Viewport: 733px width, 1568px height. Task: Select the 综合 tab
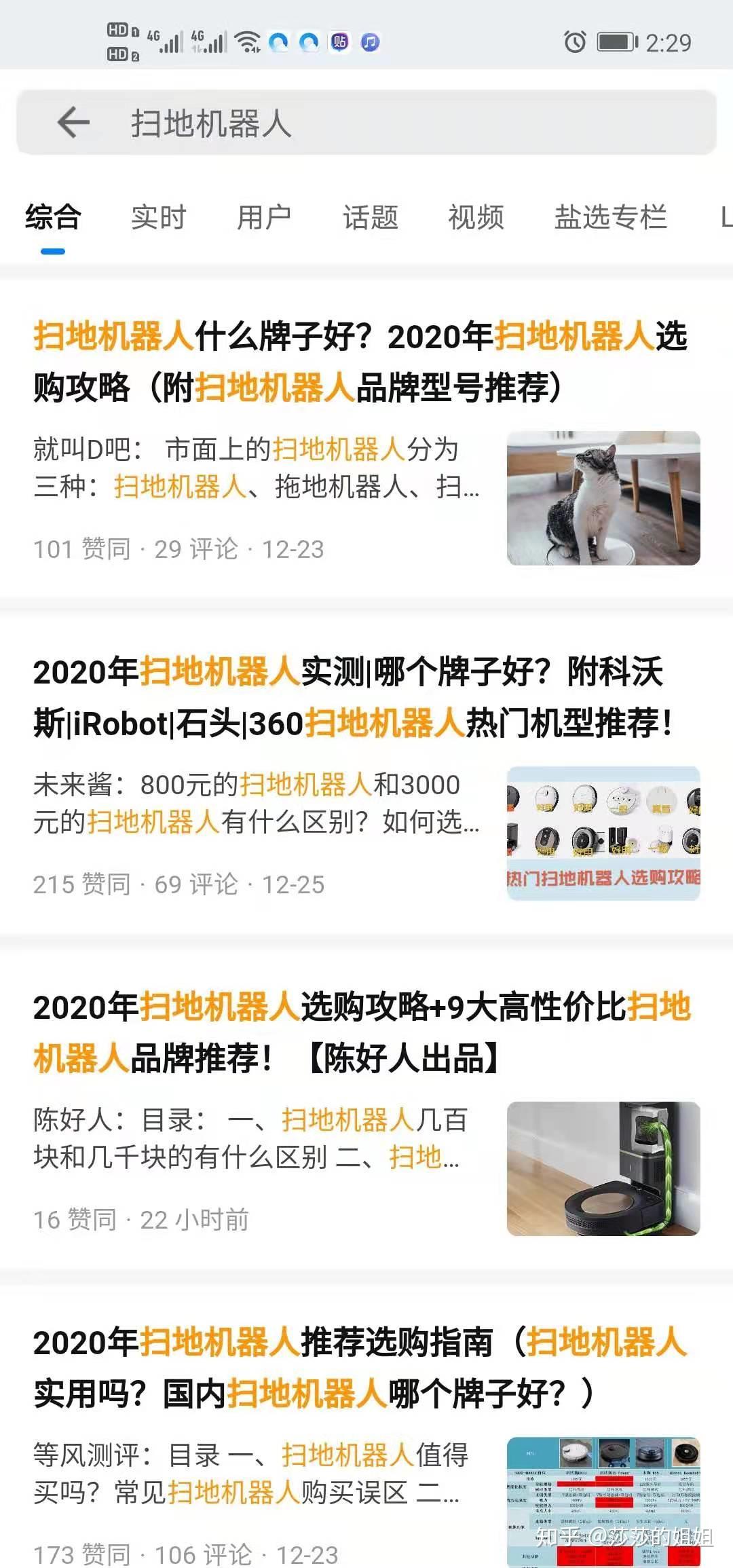pos(53,218)
